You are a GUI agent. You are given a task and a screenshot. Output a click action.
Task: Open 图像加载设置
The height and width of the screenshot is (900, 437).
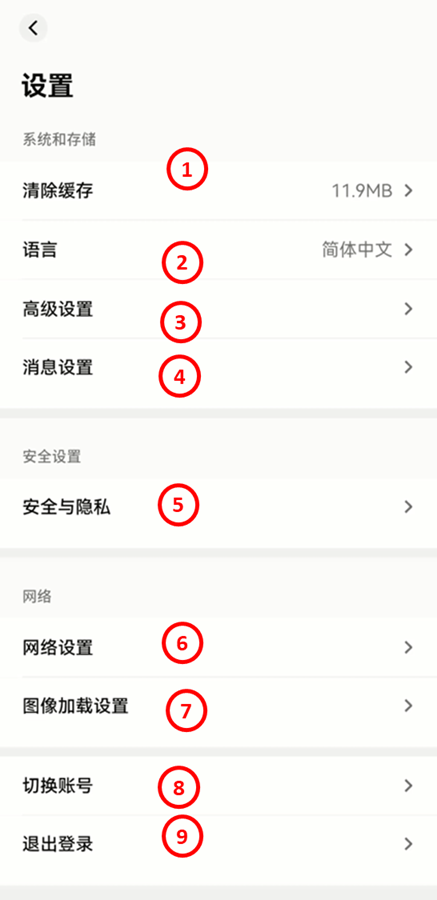(218, 706)
